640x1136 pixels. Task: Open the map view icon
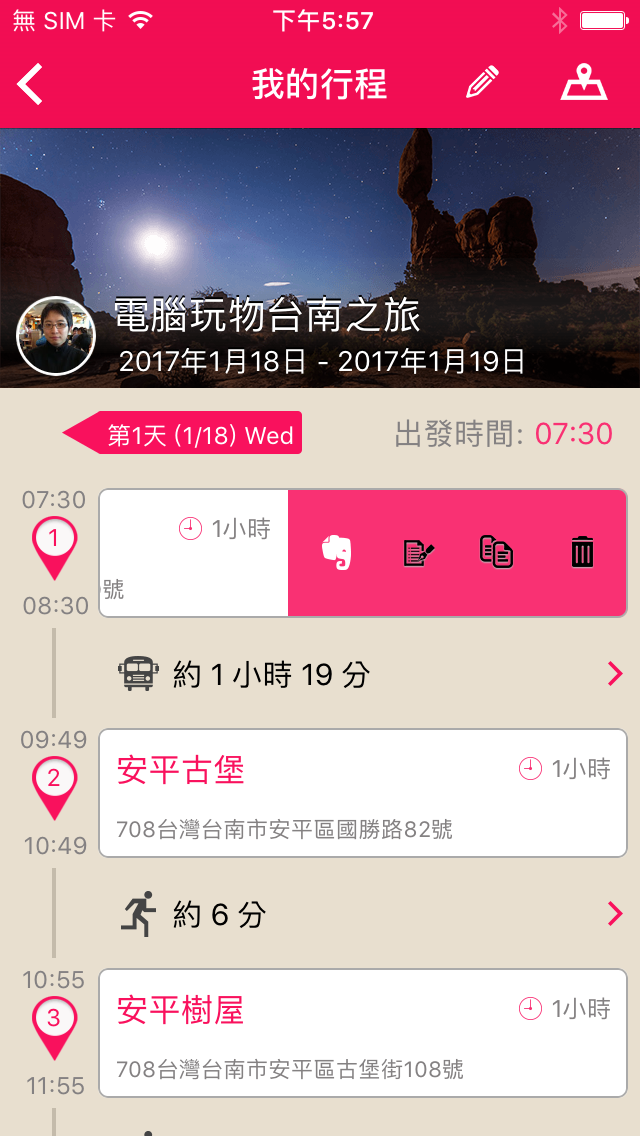pyautogui.click(x=584, y=83)
